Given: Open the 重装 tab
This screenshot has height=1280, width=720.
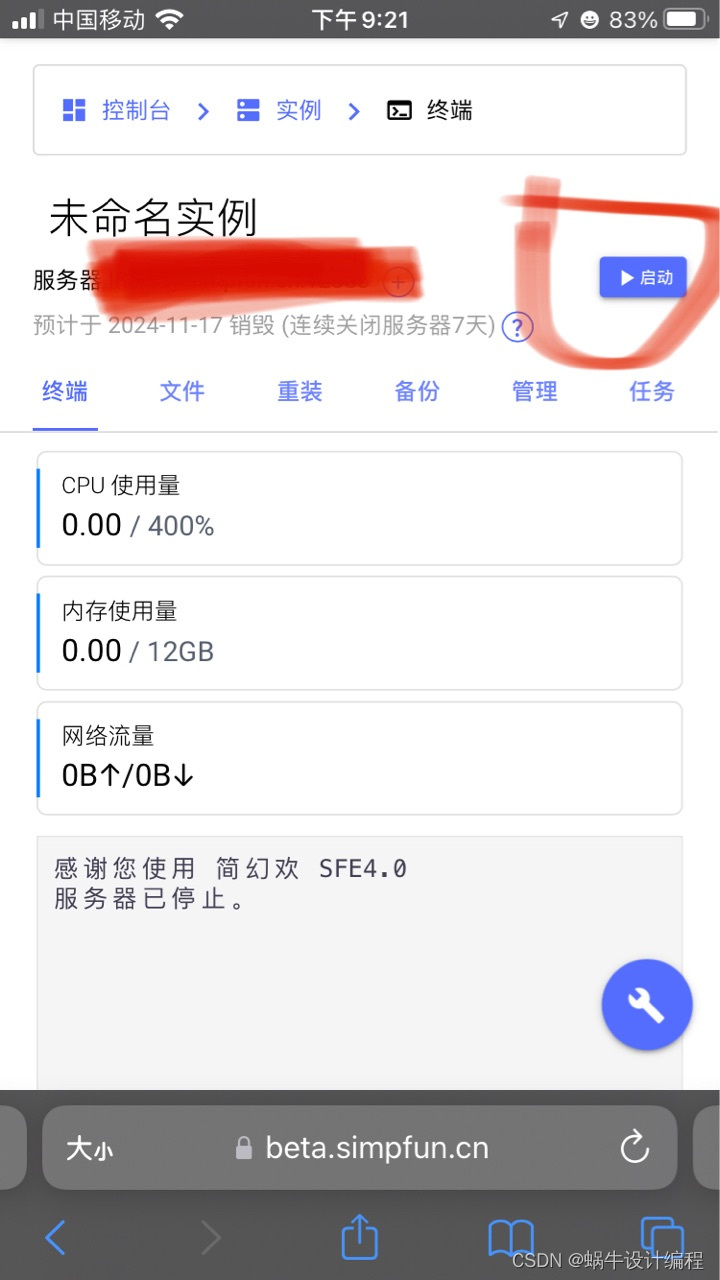Looking at the screenshot, I should [x=299, y=392].
